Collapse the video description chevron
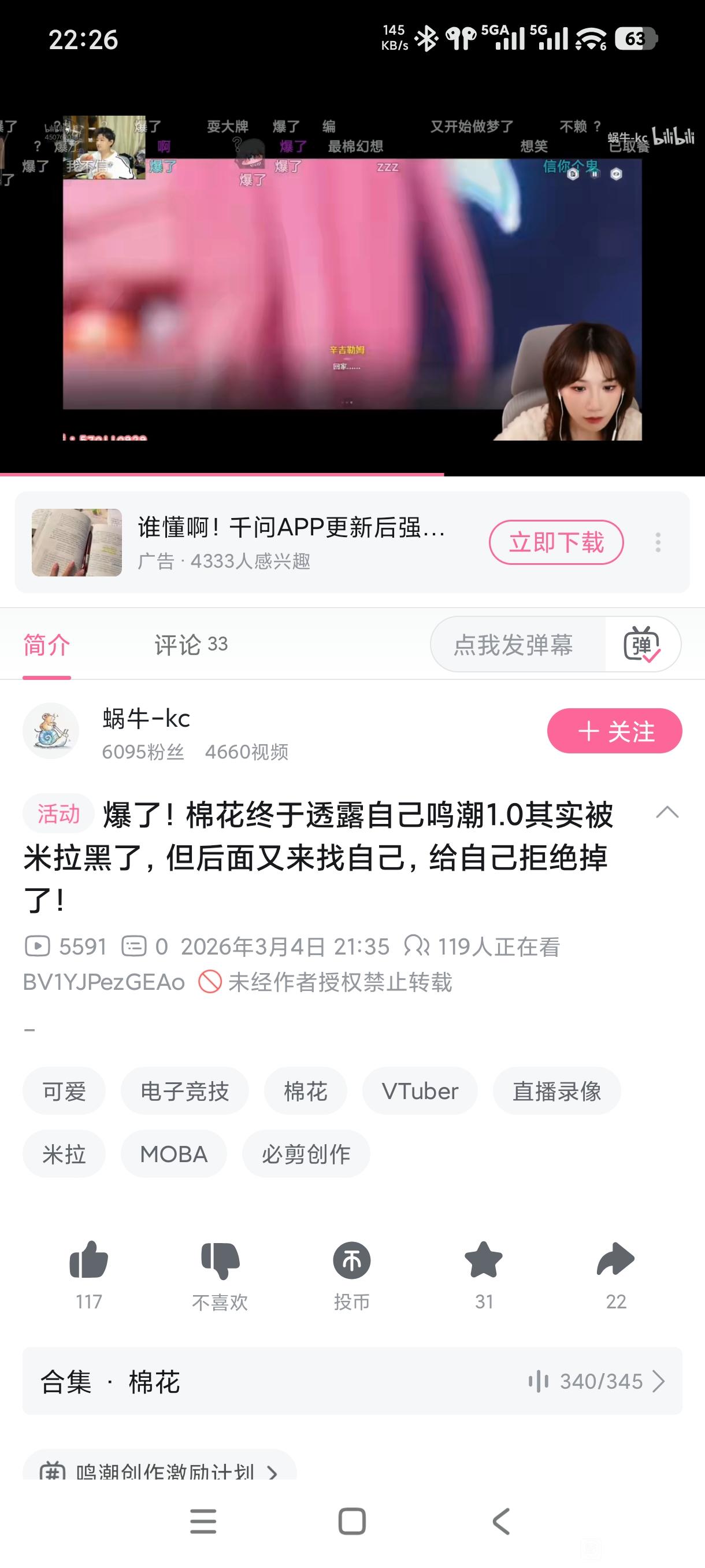Viewport: 705px width, 1568px height. (x=667, y=812)
